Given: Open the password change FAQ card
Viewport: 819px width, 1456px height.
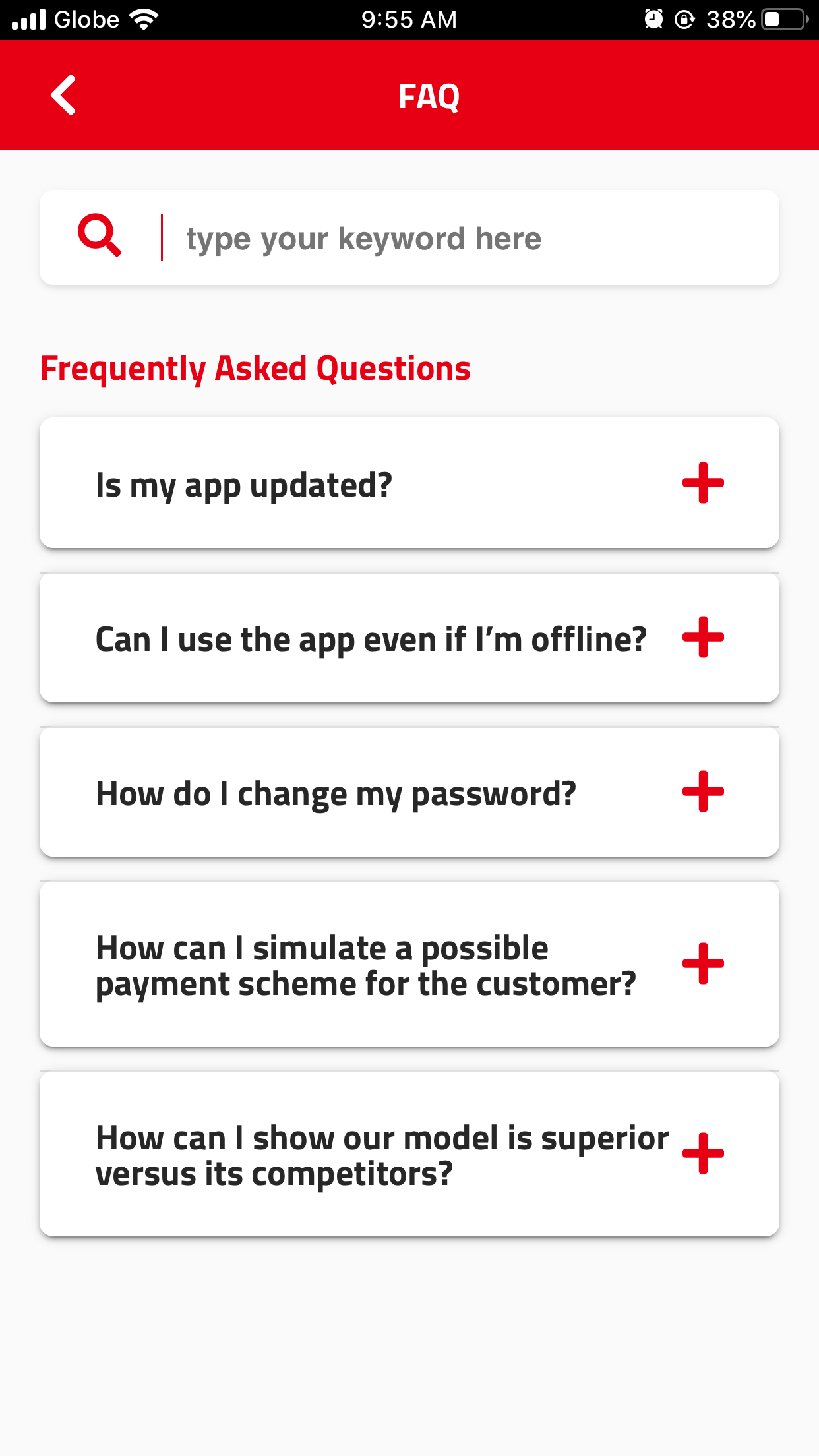Looking at the screenshot, I should pyautogui.click(x=409, y=792).
